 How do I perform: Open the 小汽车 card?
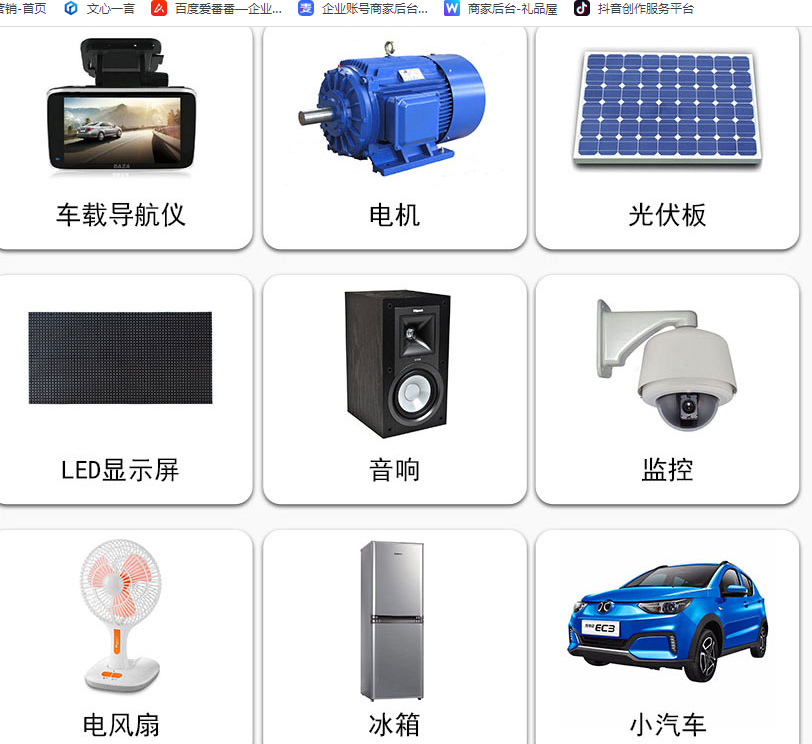pyautogui.click(x=667, y=640)
